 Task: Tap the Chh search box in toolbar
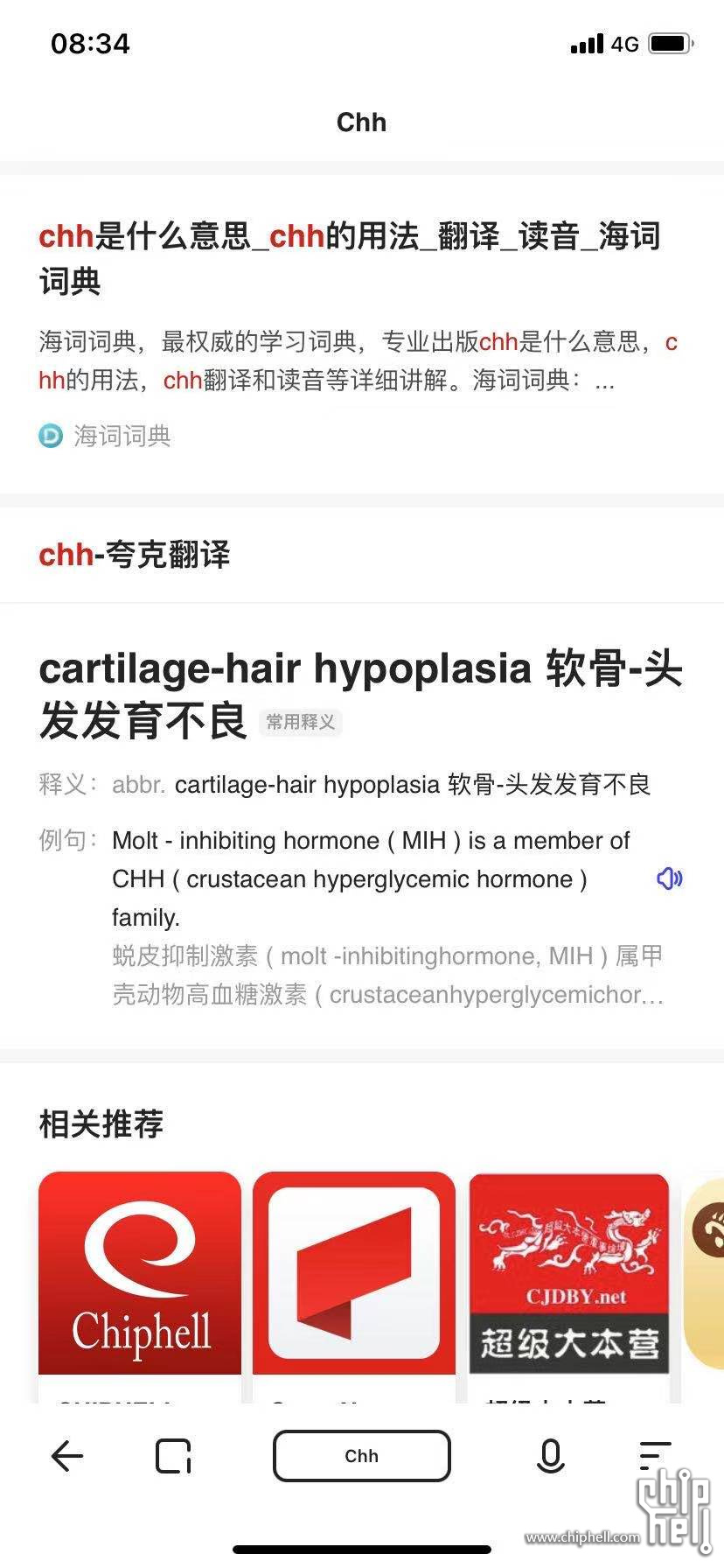point(361,1456)
